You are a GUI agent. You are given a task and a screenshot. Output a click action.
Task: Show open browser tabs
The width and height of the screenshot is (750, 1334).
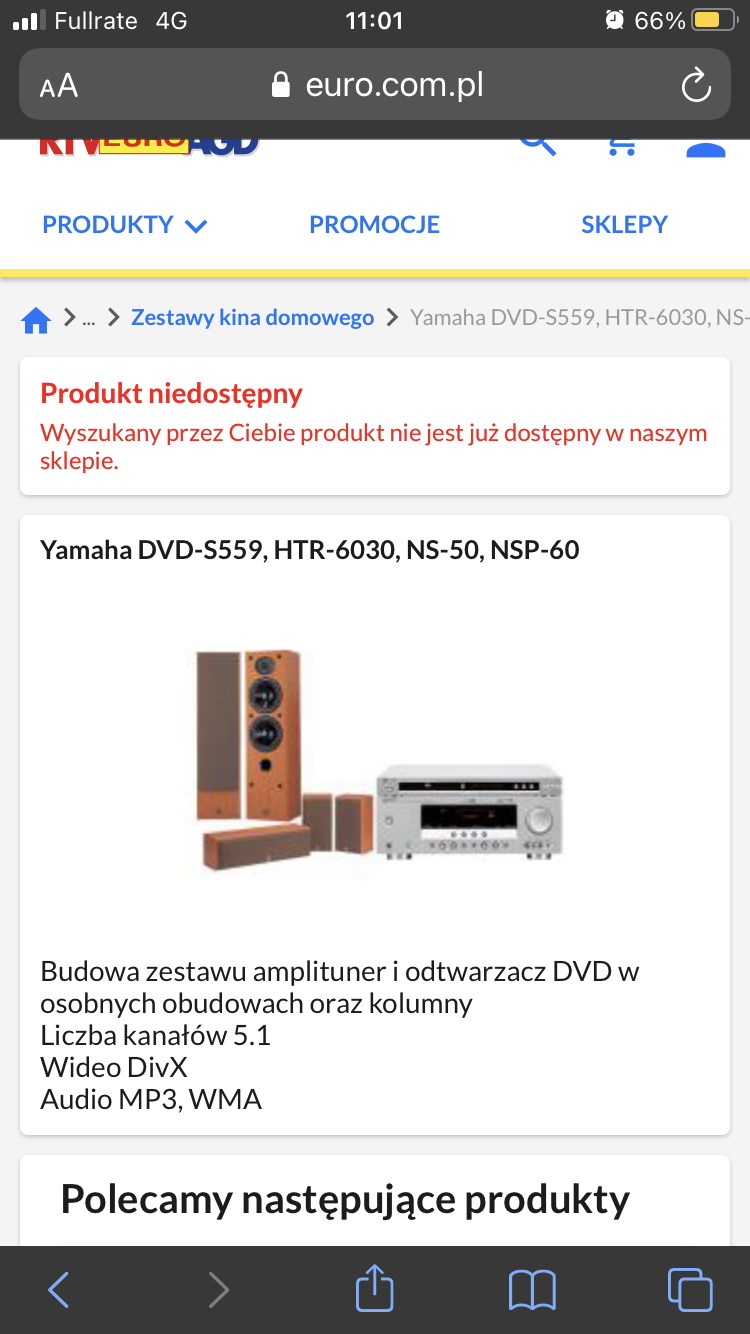coord(690,1290)
